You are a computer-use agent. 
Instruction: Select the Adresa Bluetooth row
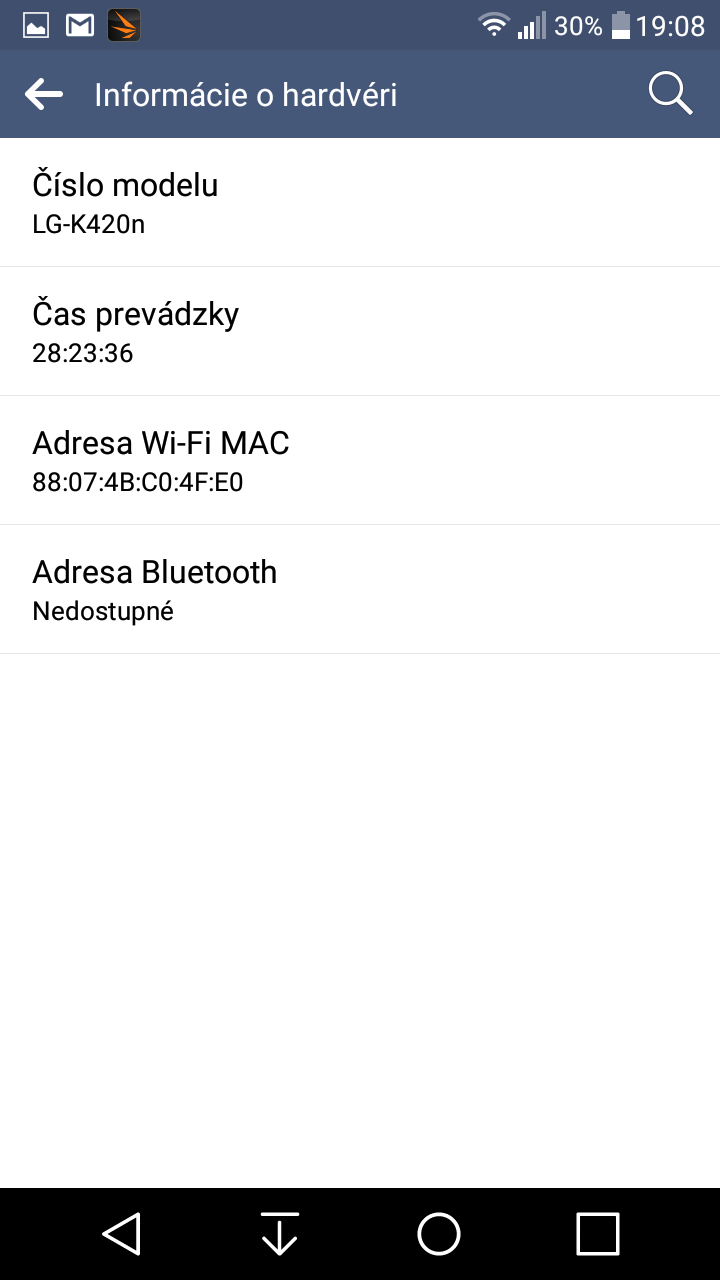(360, 590)
